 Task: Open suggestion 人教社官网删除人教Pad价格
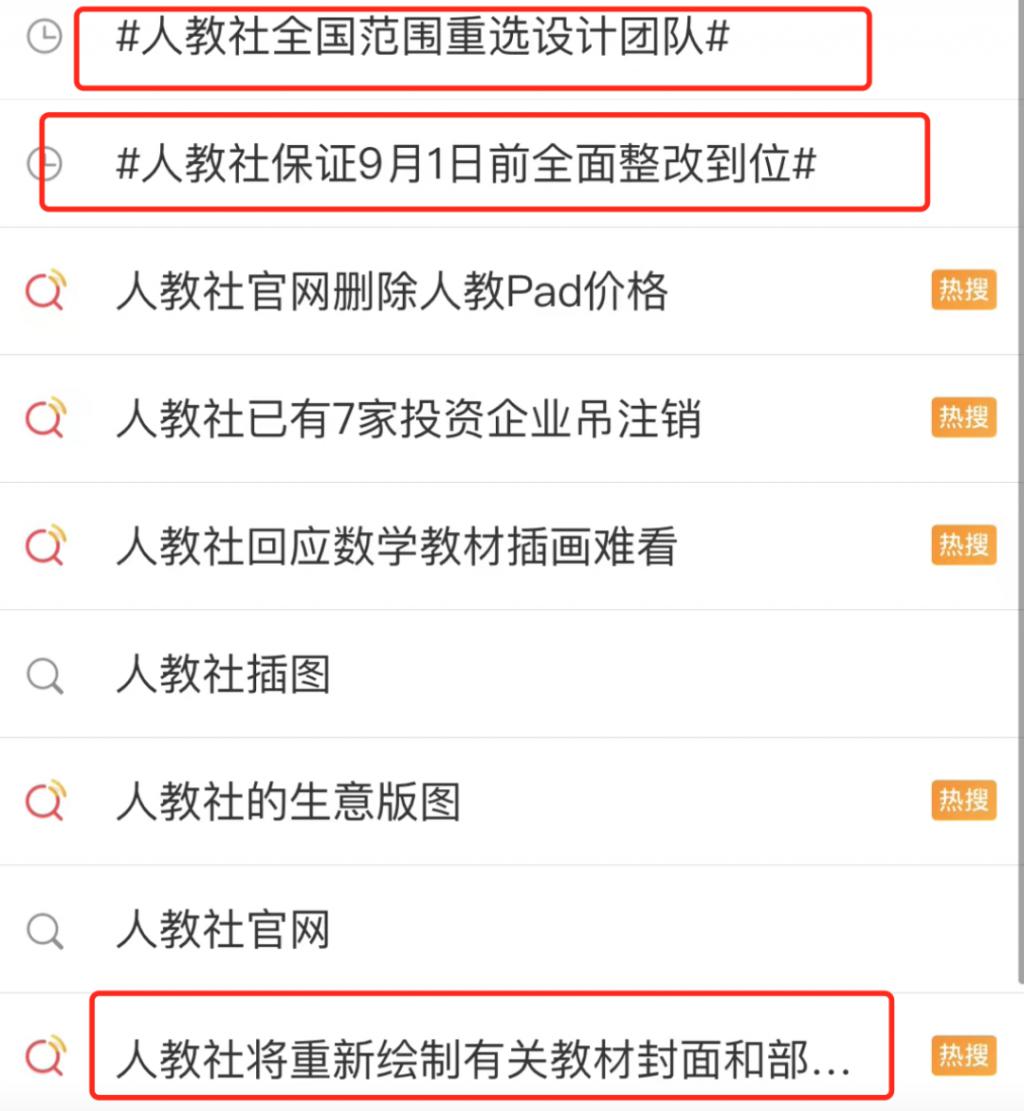click(392, 292)
